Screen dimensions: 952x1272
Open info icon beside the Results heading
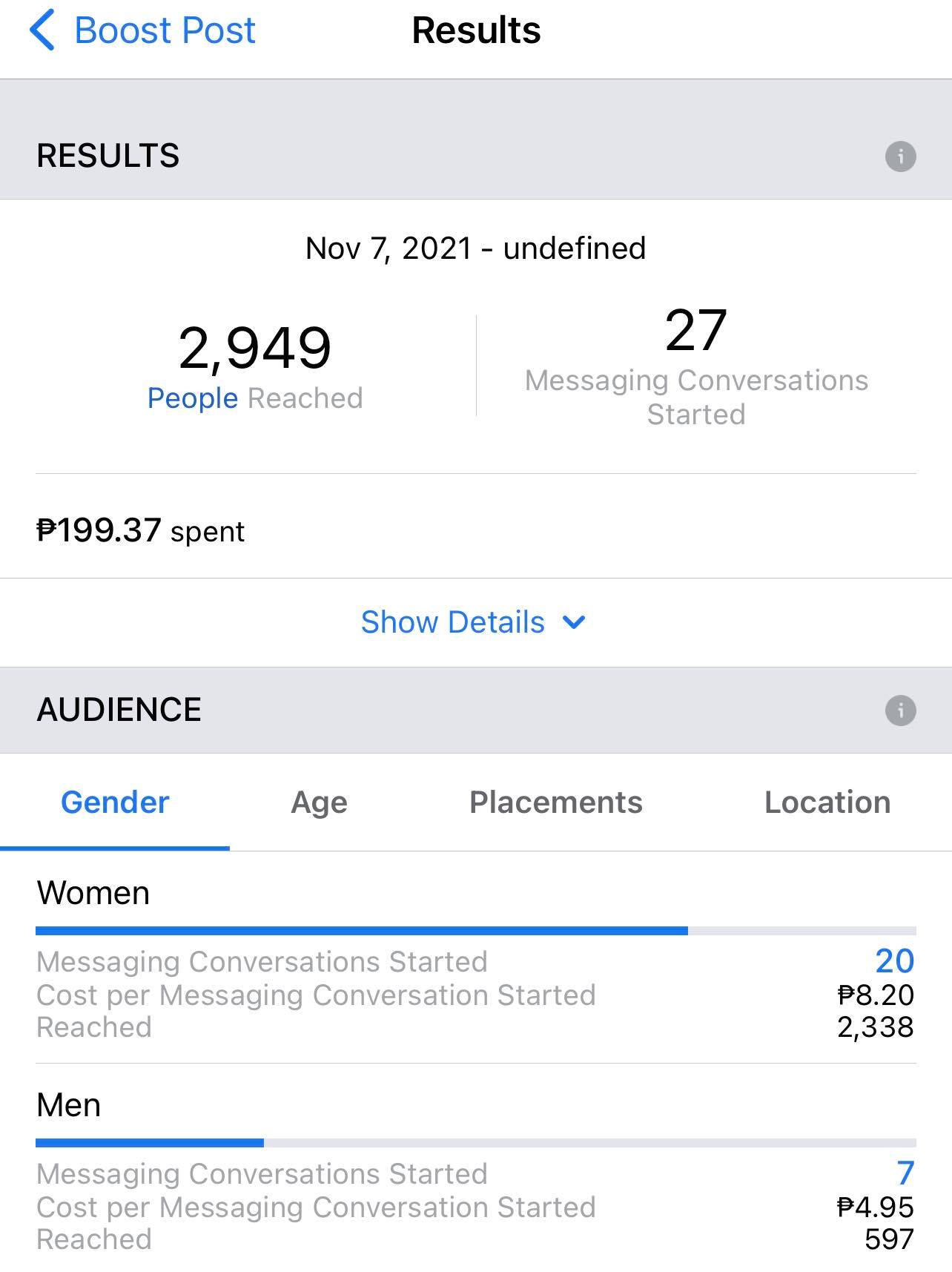coord(900,156)
